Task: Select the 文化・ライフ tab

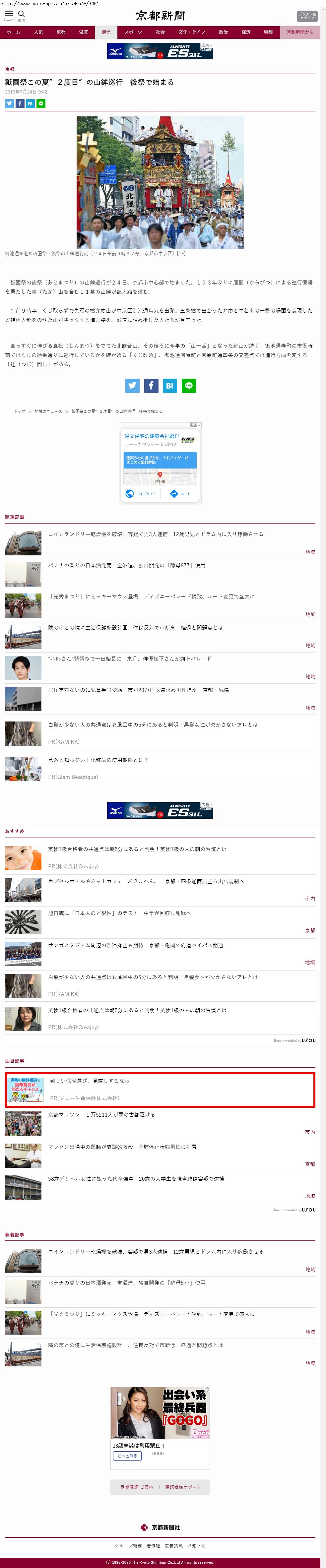Action: pos(191,31)
